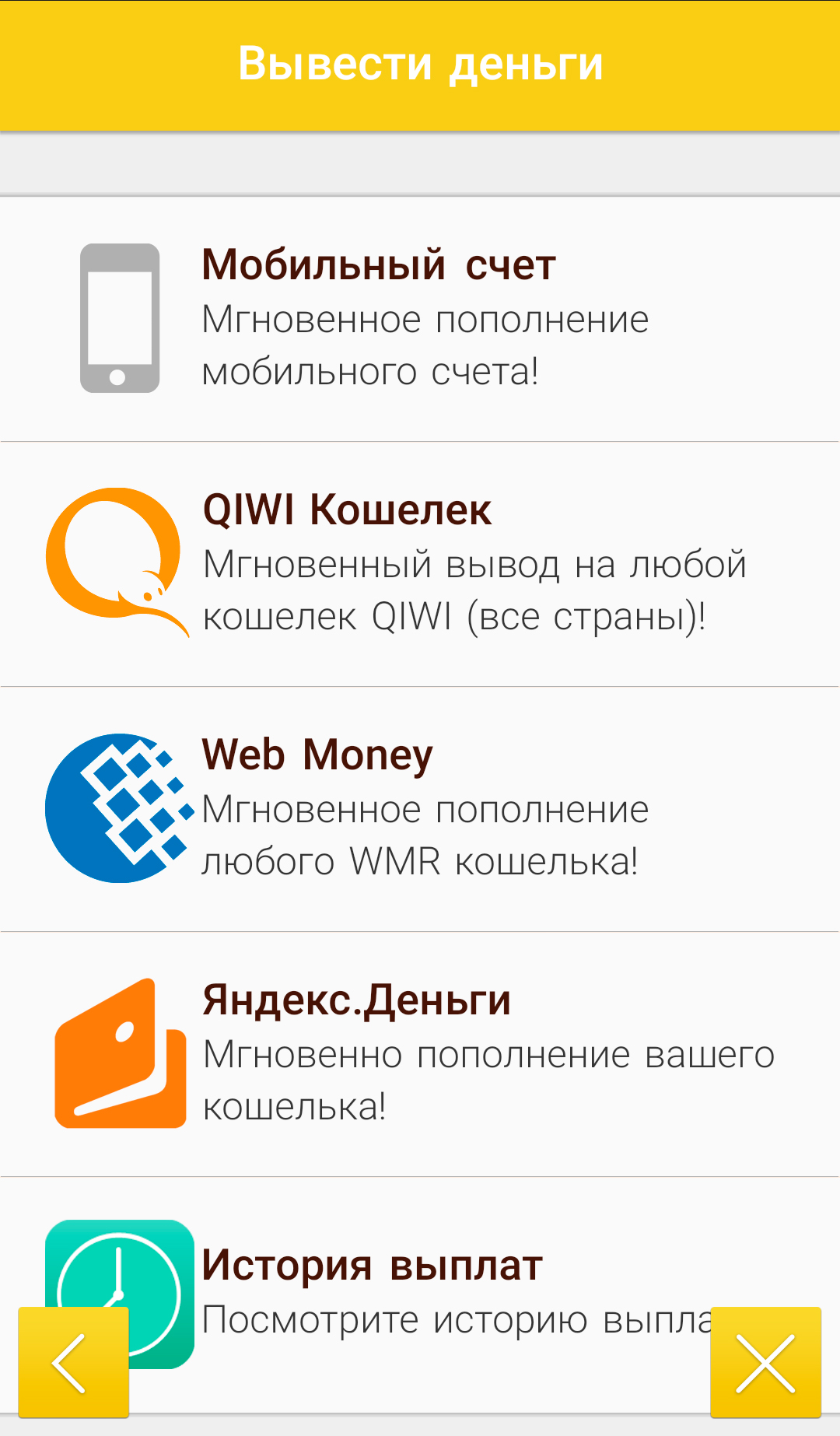
Task: Tap the yellow back arrow button
Action: 73,1362
